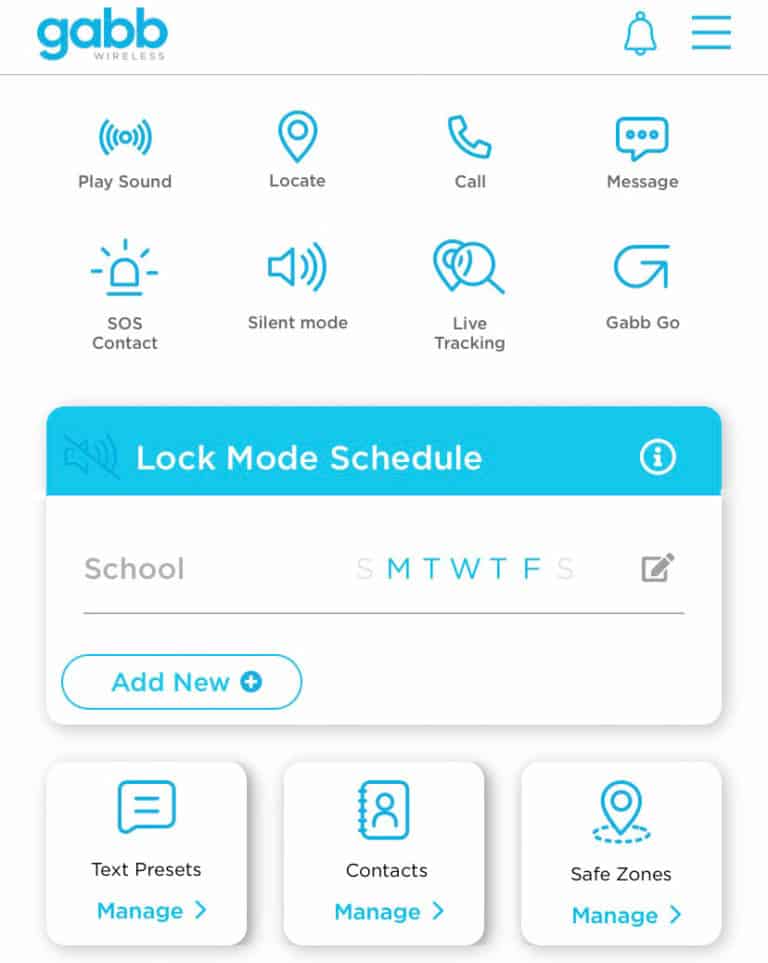The width and height of the screenshot is (768, 963).
Task: Edit the School schedule
Action: pos(657,568)
